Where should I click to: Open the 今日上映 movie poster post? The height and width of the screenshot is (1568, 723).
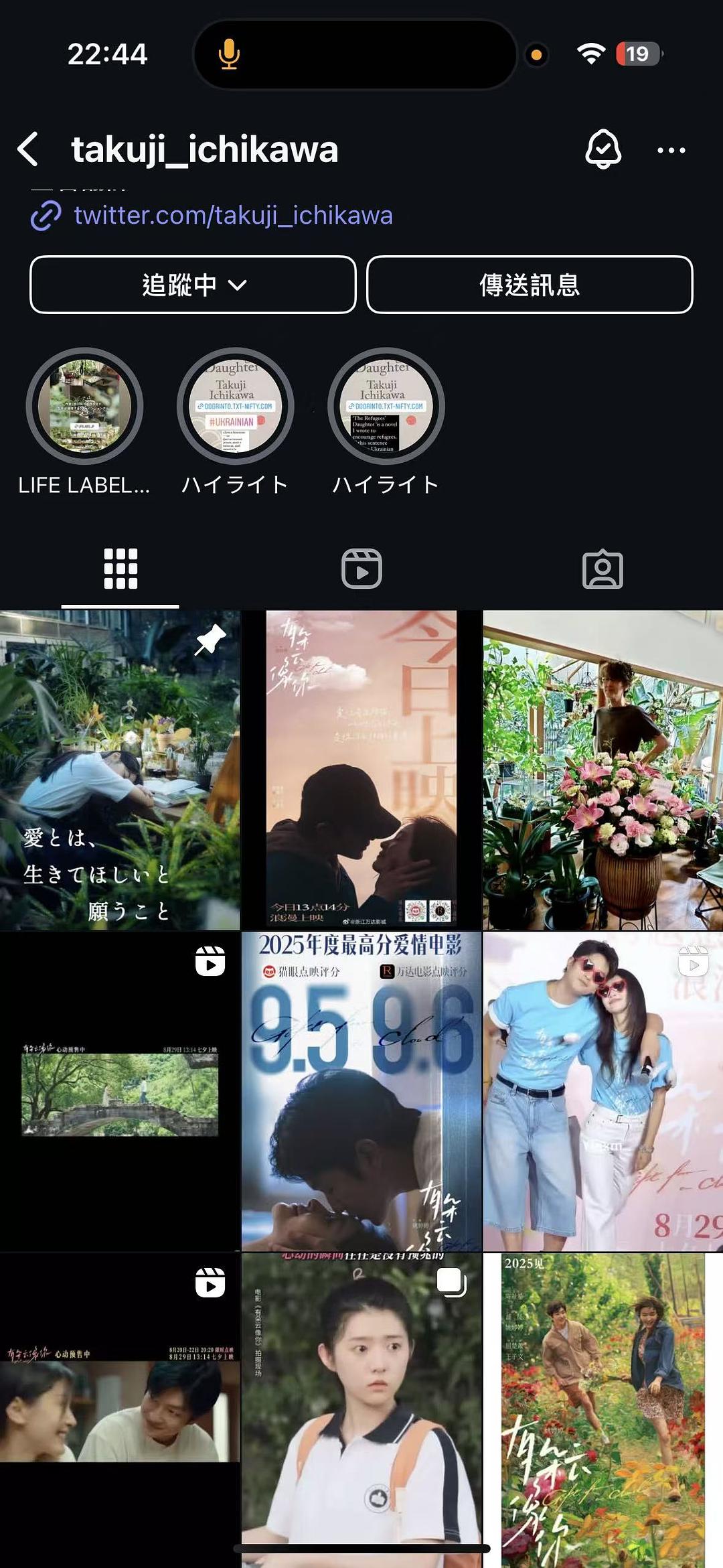(361, 770)
